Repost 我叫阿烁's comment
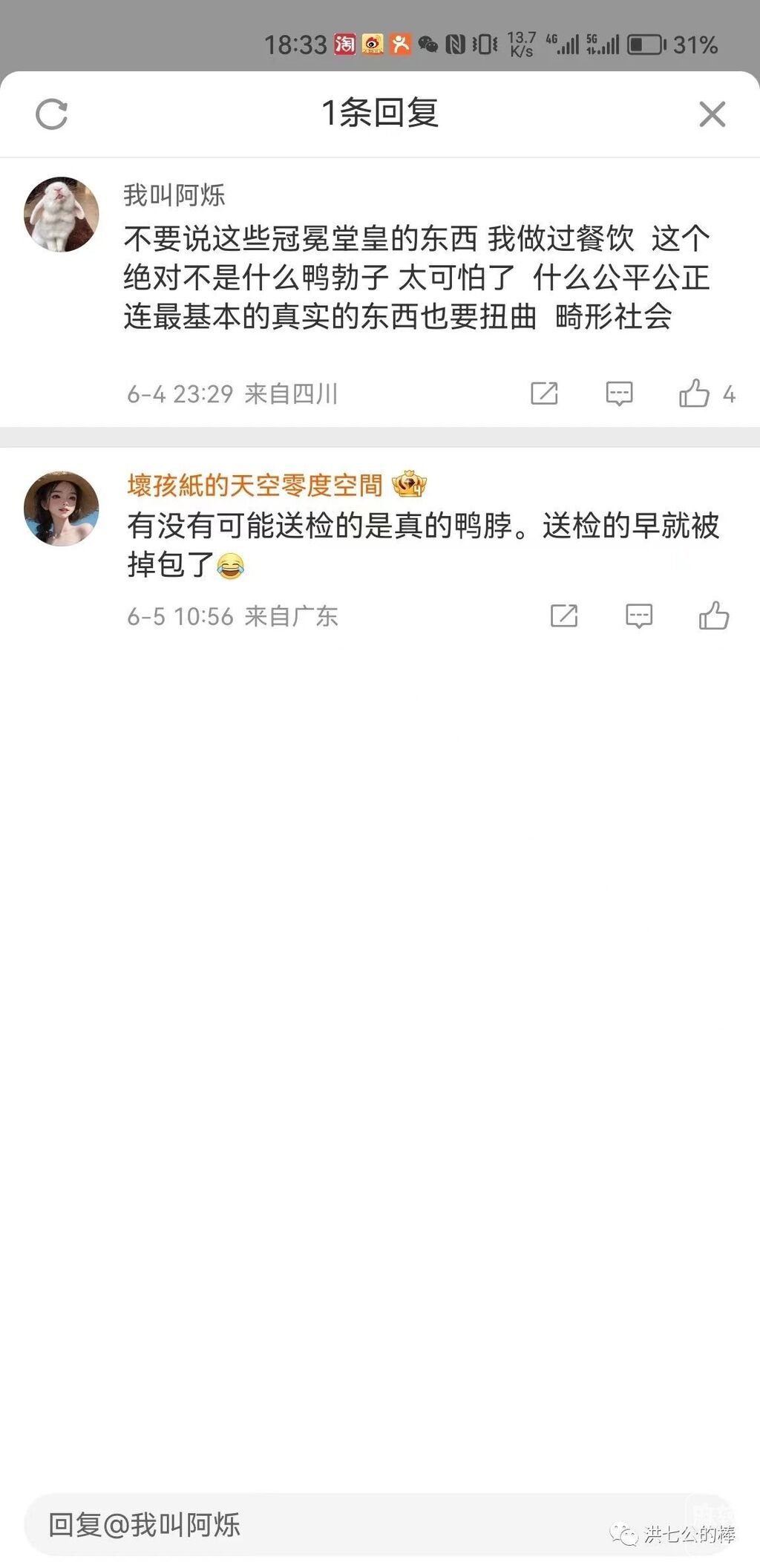This screenshot has width=760, height=1568. (x=544, y=393)
